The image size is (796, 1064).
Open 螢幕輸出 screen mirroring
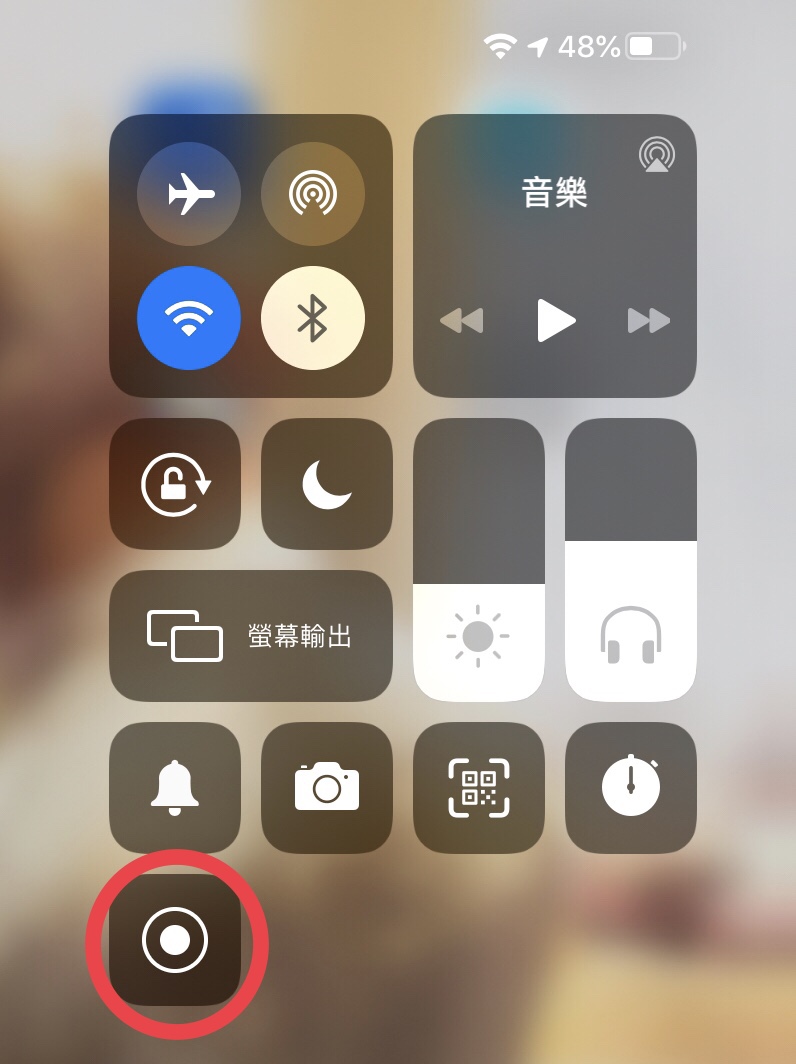tap(251, 636)
